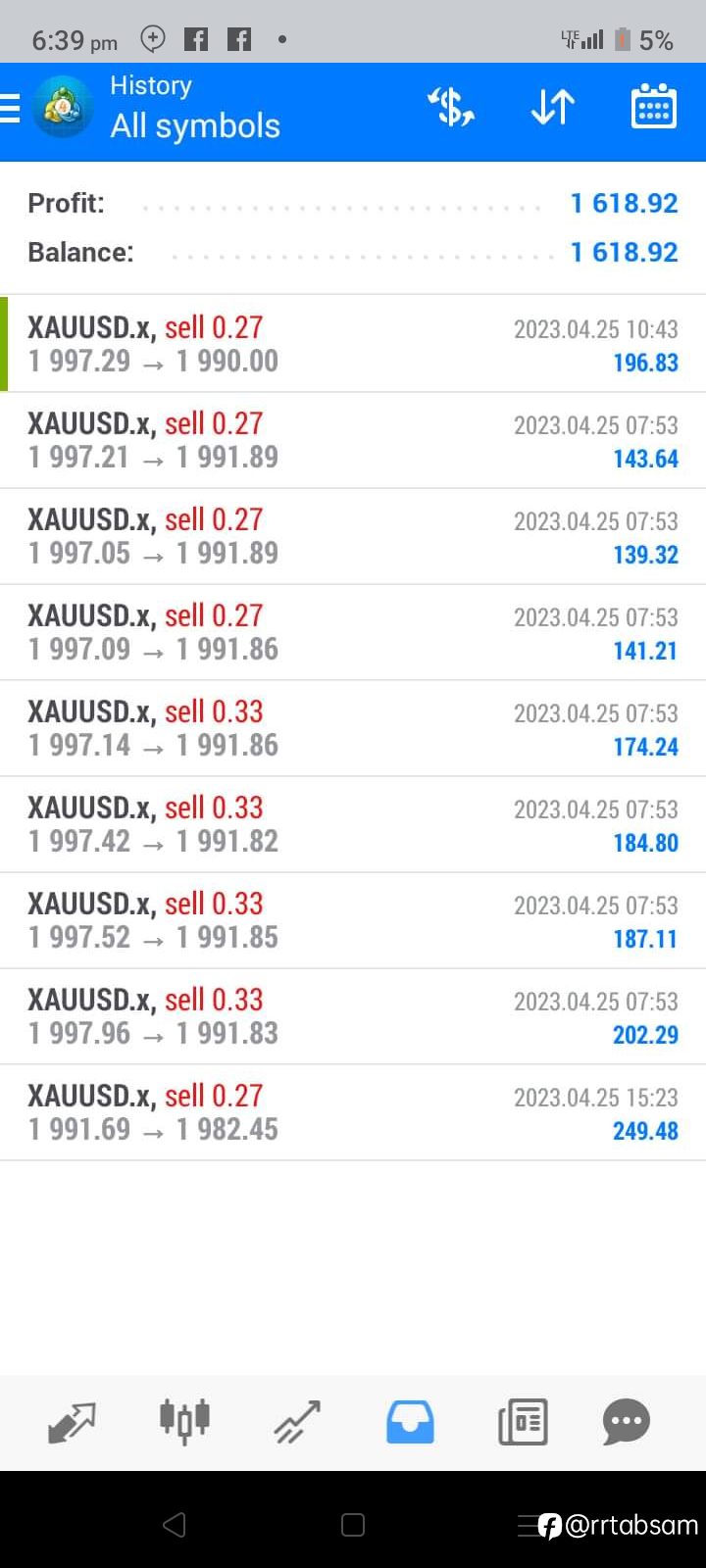Open the Chat messages tab

[x=627, y=1422]
